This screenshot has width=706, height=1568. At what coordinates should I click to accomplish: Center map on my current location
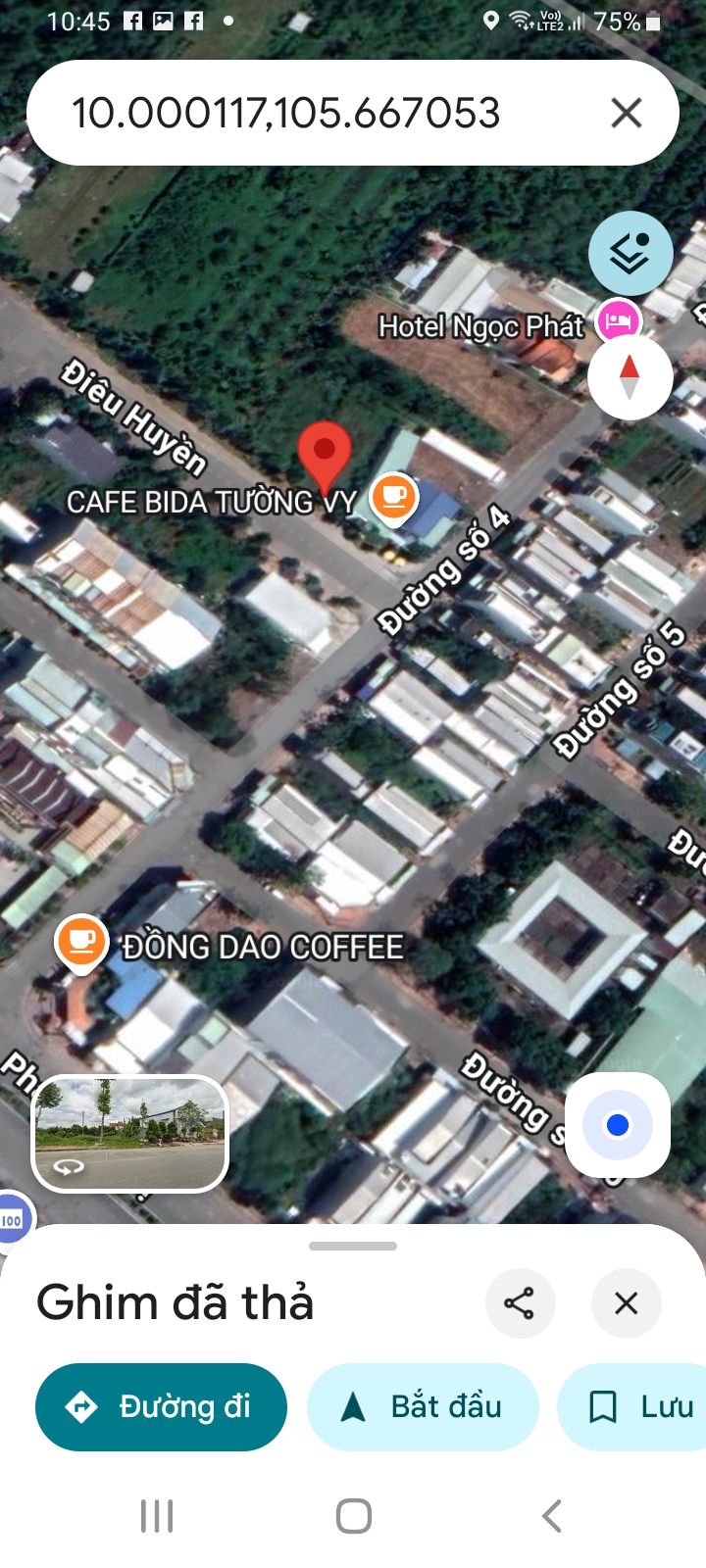coord(617,1125)
